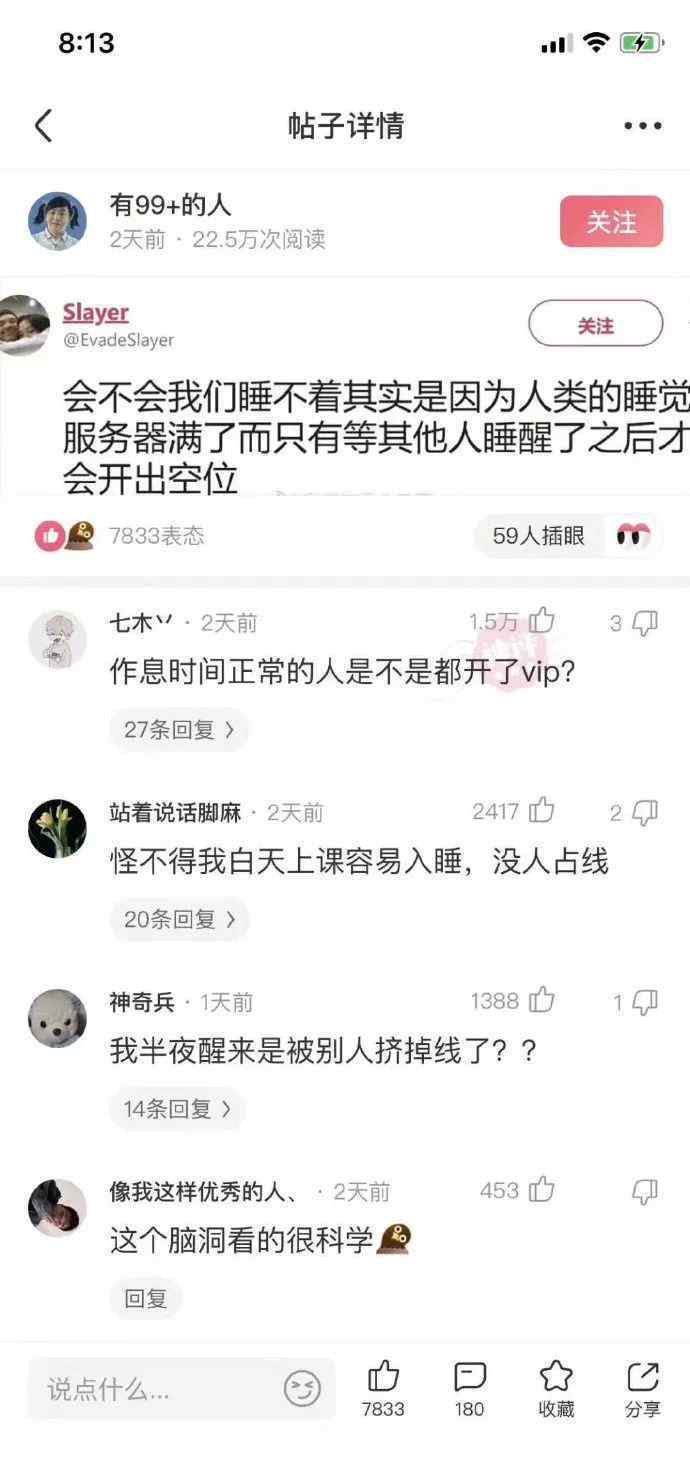This screenshot has height=1460, width=690.
Task: Like 七木's comment about vip
Action: (541, 622)
